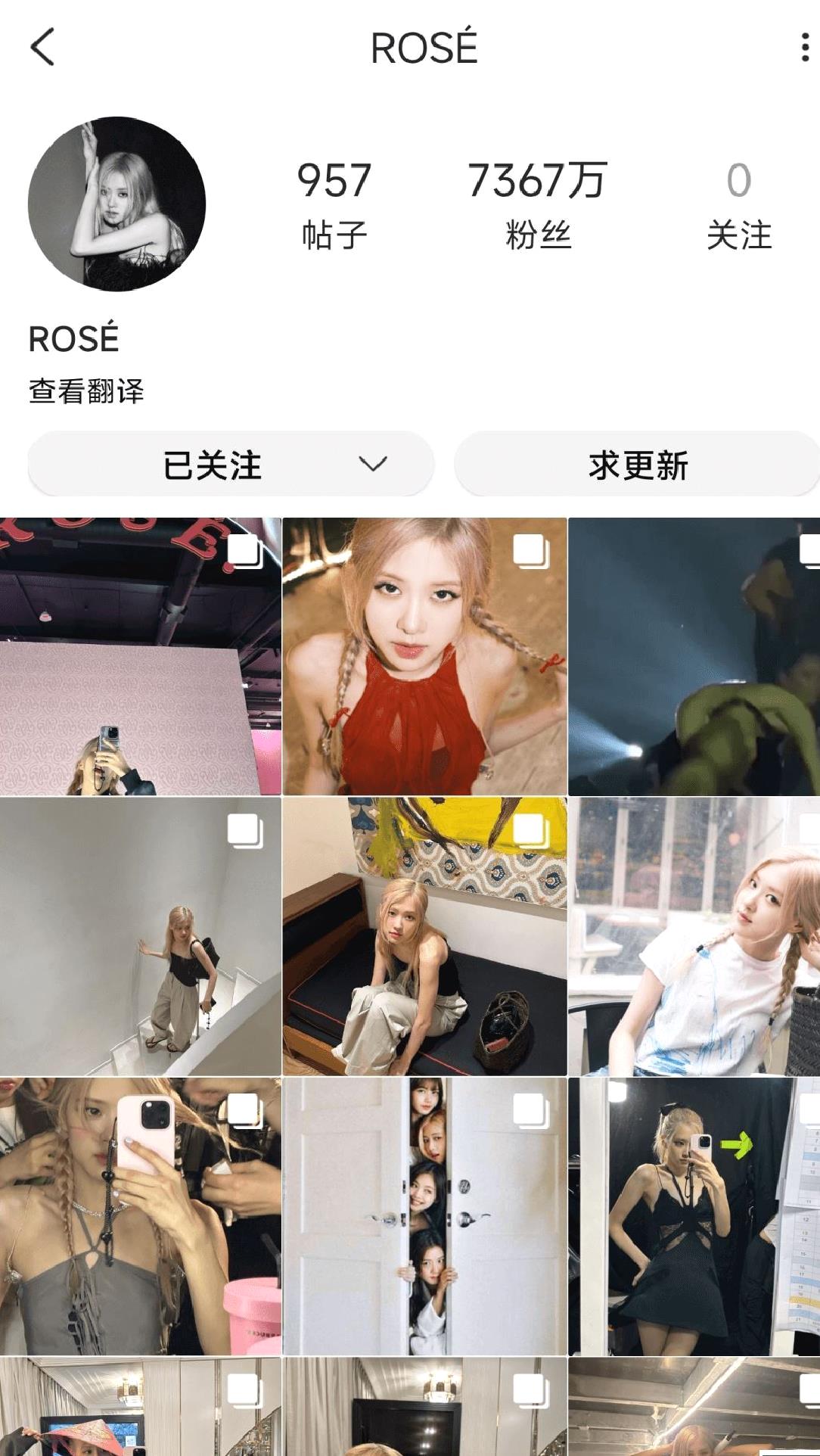Image resolution: width=820 pixels, height=1456 pixels.
Task: Open the red halter top close-up post
Action: (424, 656)
